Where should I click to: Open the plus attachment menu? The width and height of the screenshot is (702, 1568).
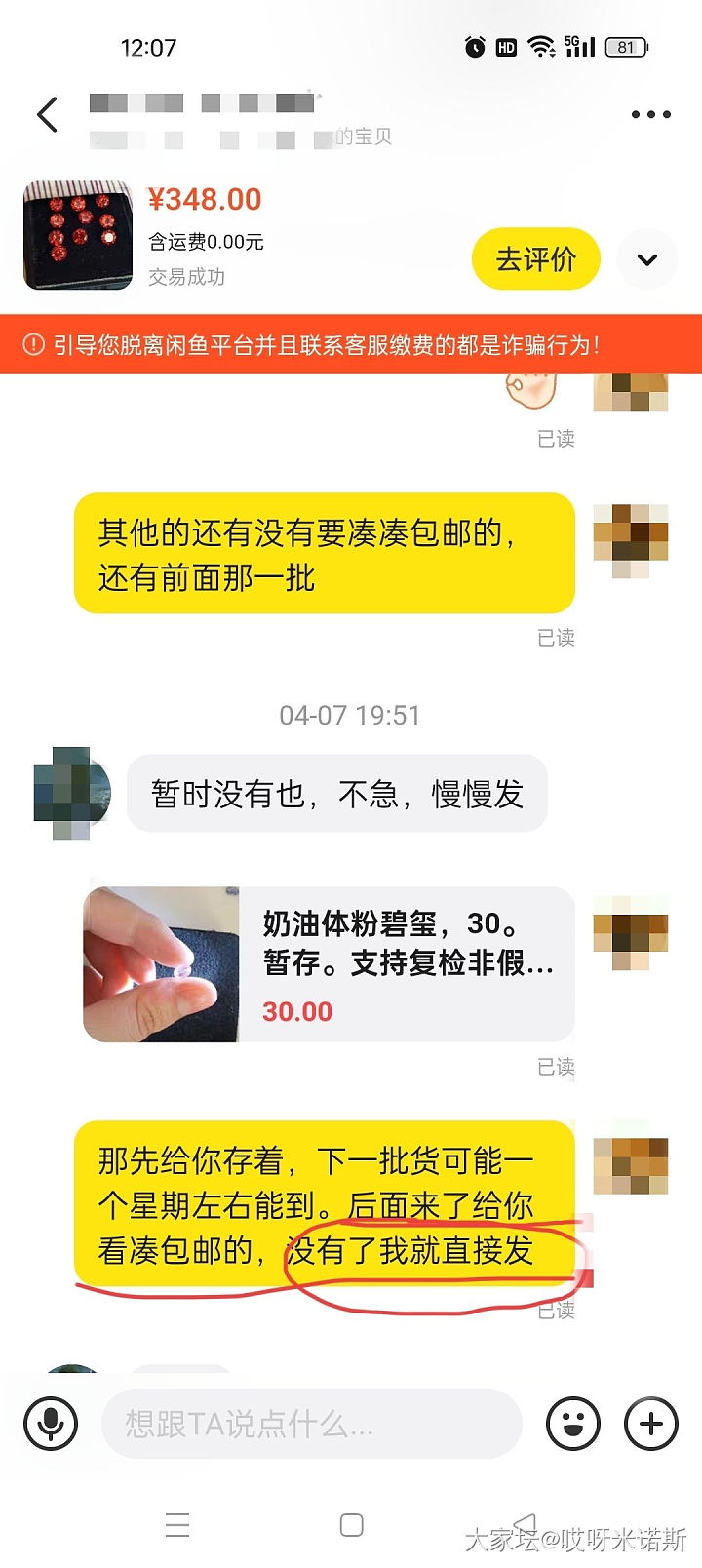point(650,1425)
